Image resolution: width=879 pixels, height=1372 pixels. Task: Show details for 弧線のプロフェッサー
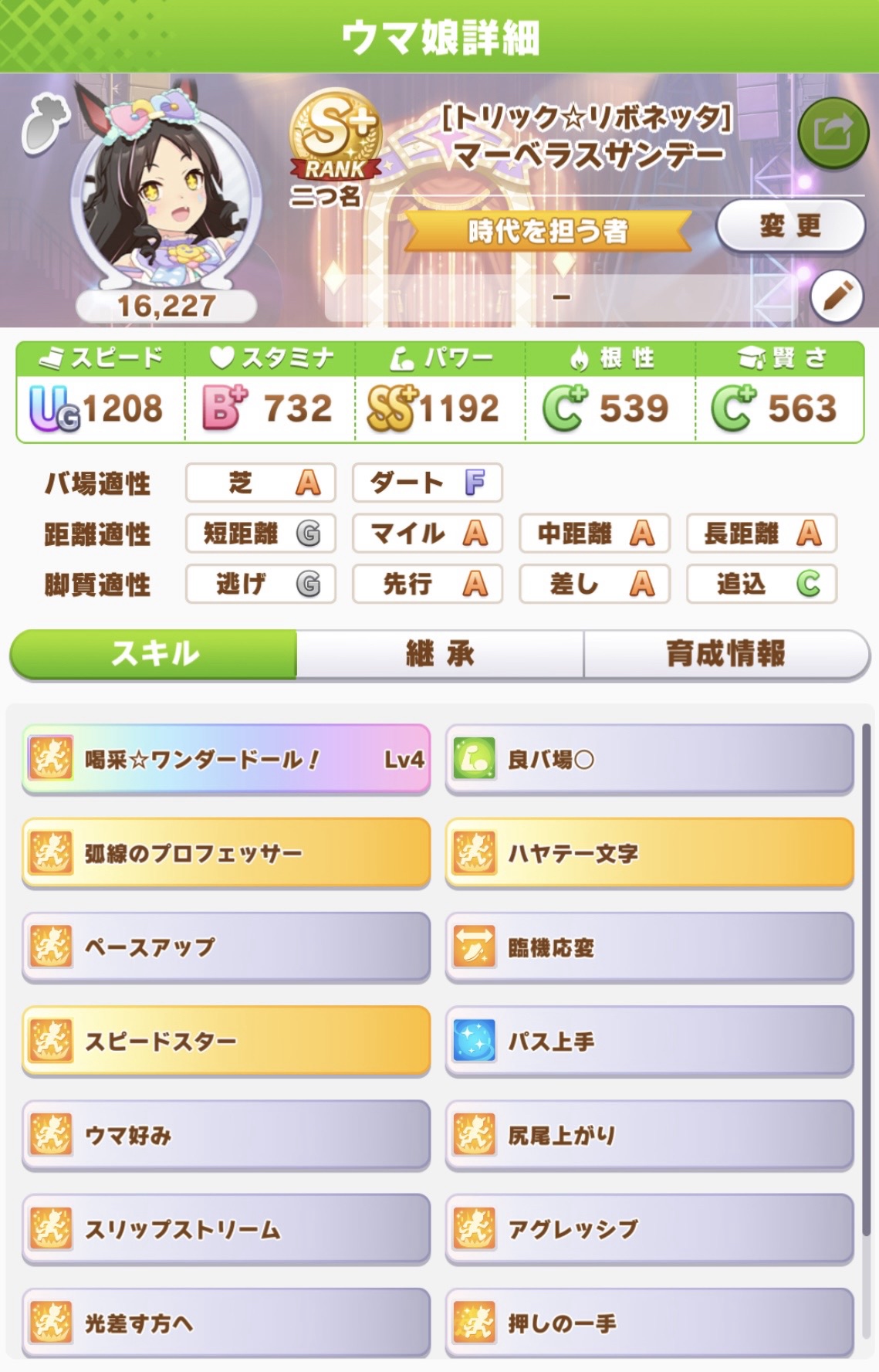pyautogui.click(x=226, y=853)
